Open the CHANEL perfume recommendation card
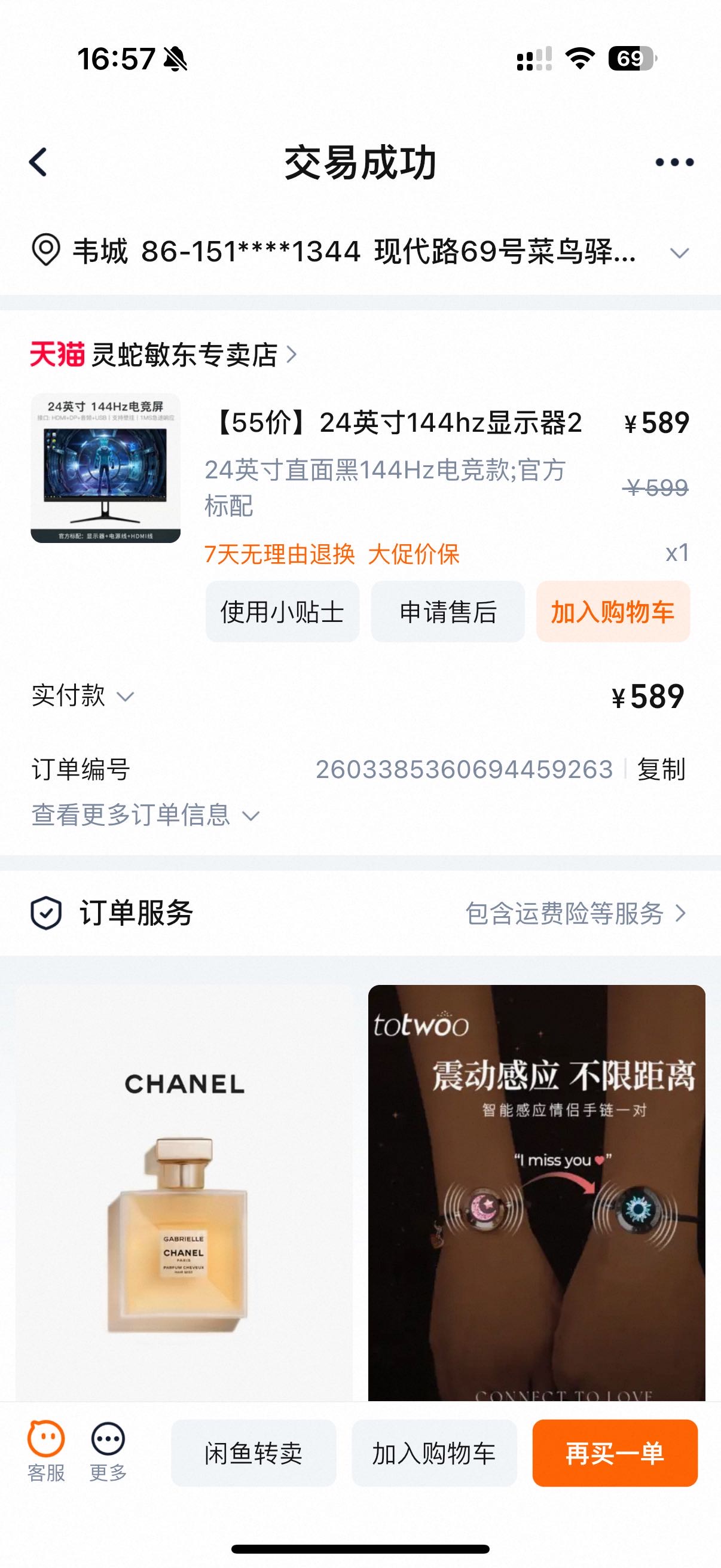The width and height of the screenshot is (721, 1568). pos(184,1193)
